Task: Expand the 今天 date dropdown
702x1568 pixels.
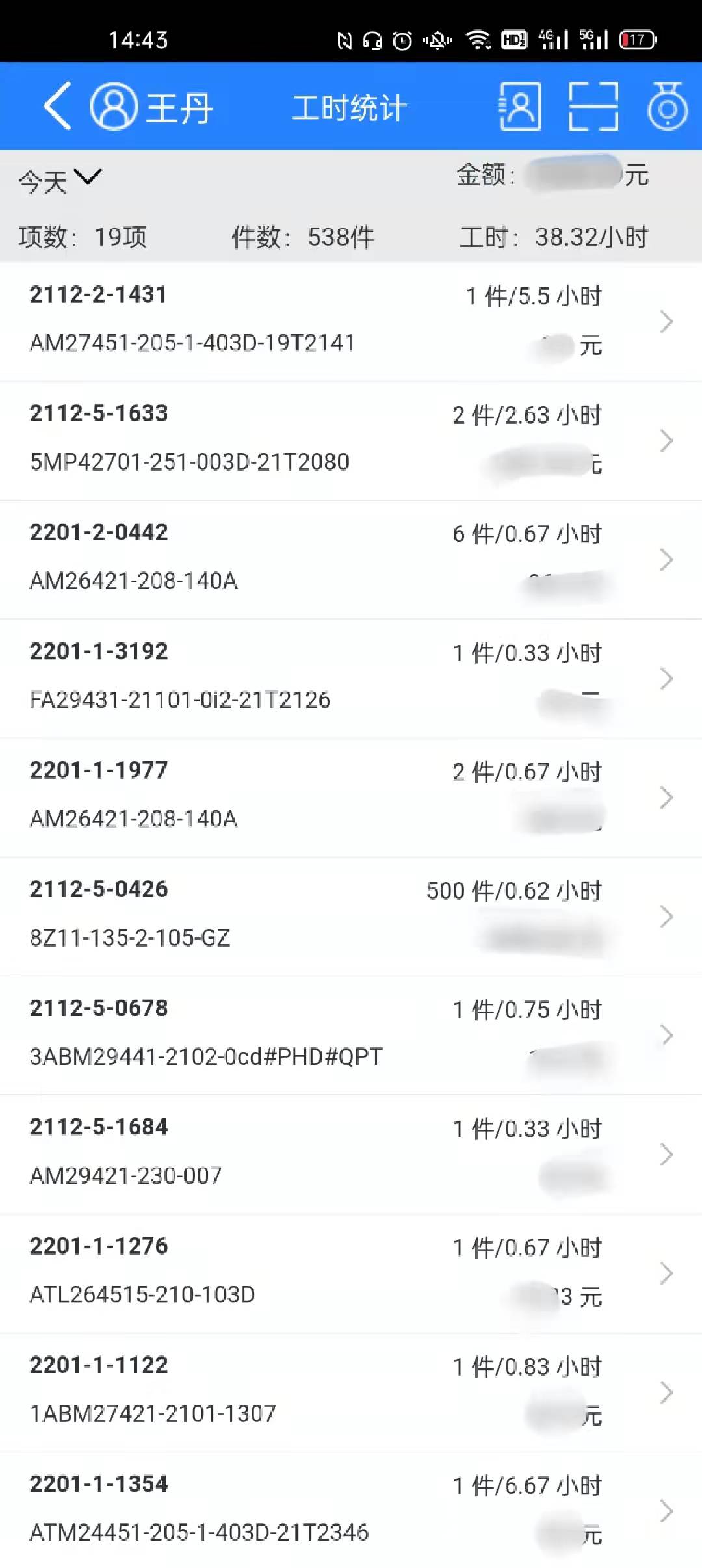Action: coord(60,181)
